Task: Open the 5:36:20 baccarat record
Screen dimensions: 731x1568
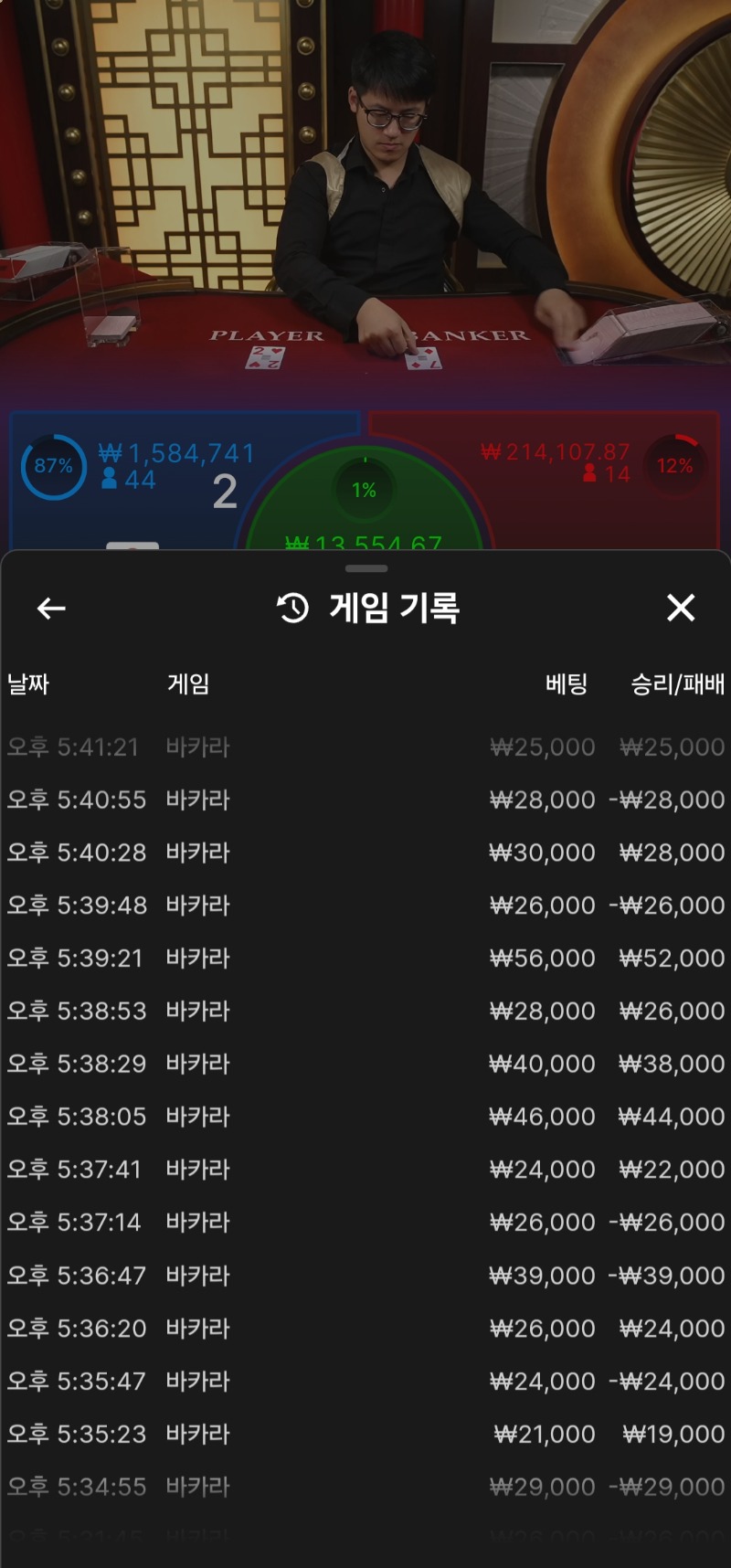Action: [x=365, y=1329]
